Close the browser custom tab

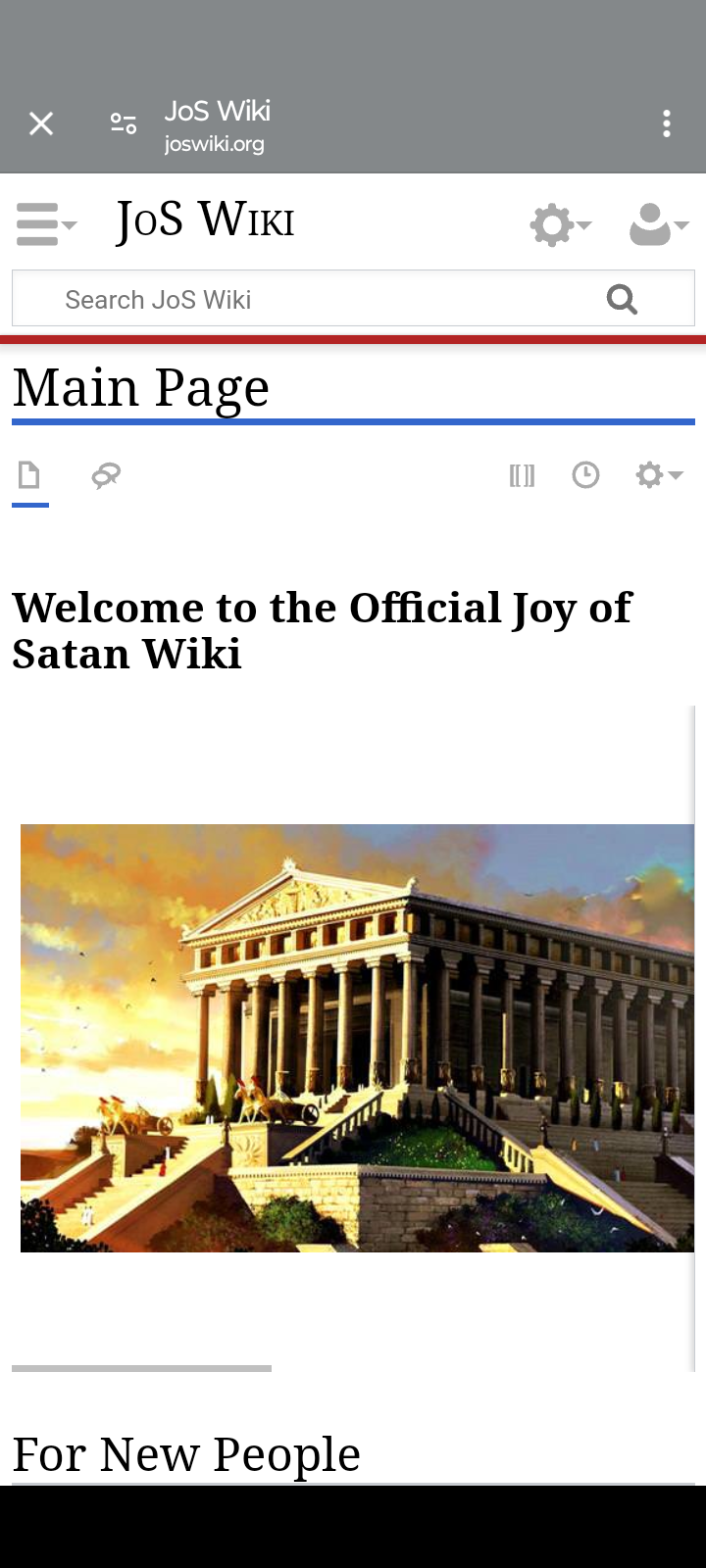(x=41, y=123)
